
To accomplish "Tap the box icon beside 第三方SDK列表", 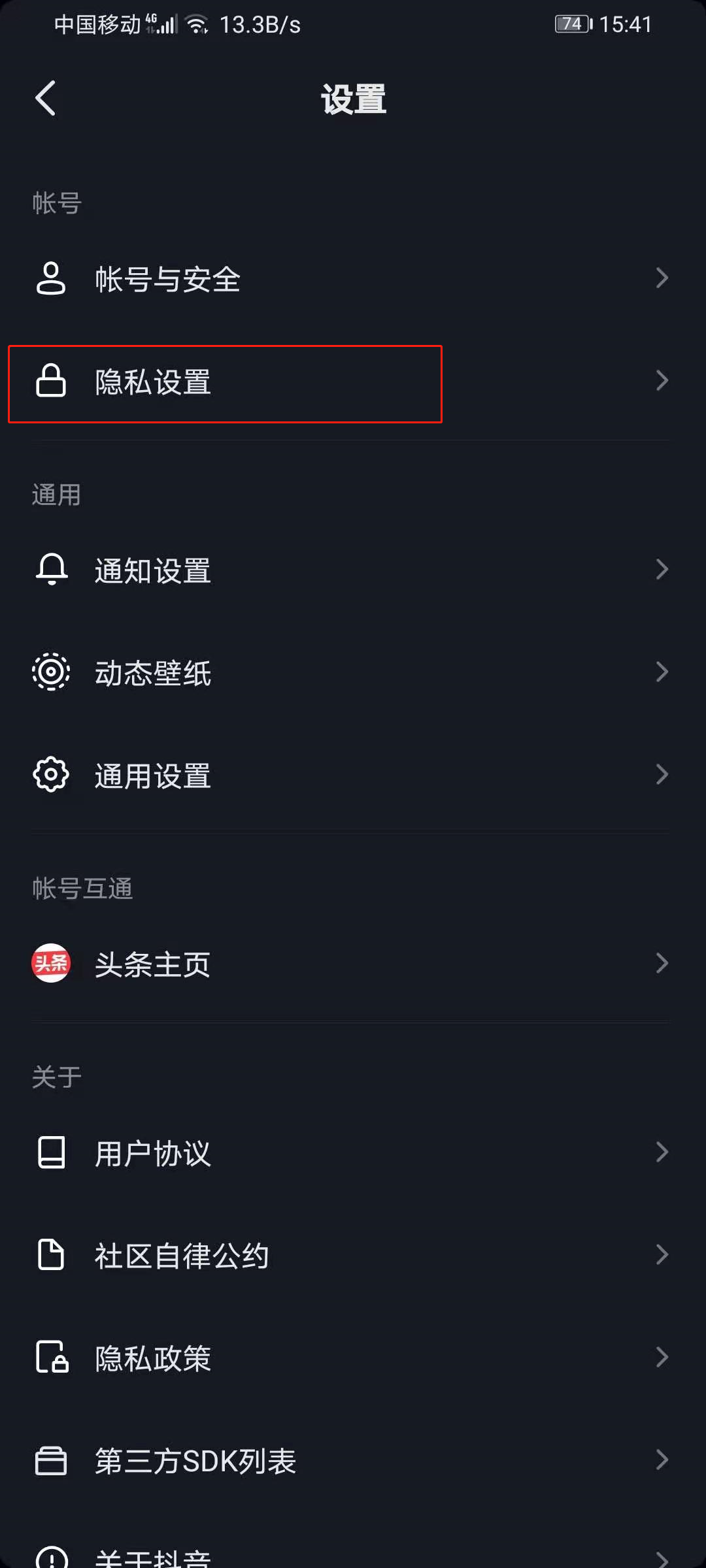I will pyautogui.click(x=51, y=1461).
